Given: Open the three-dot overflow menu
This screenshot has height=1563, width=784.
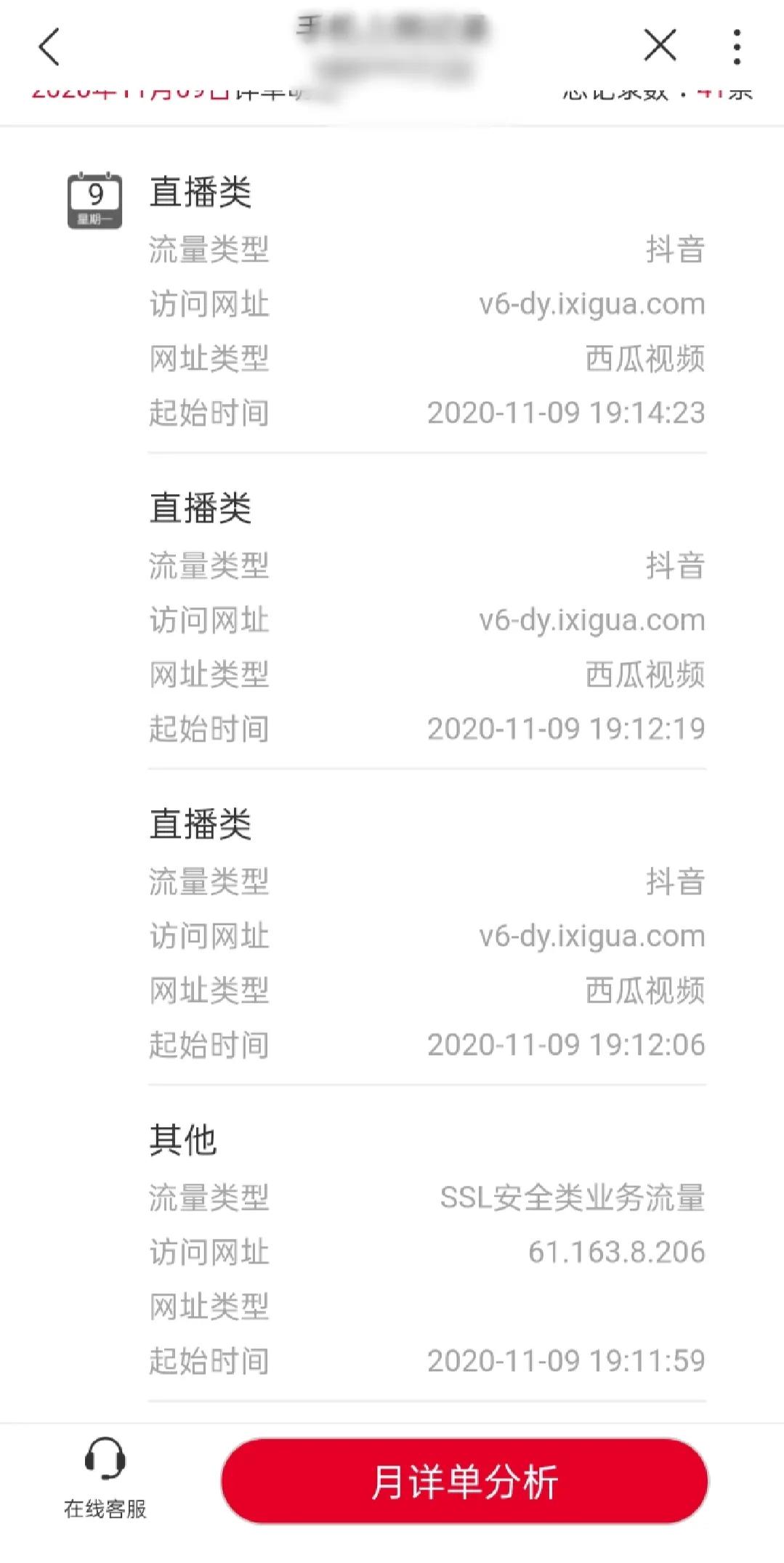Looking at the screenshot, I should pyautogui.click(x=737, y=46).
